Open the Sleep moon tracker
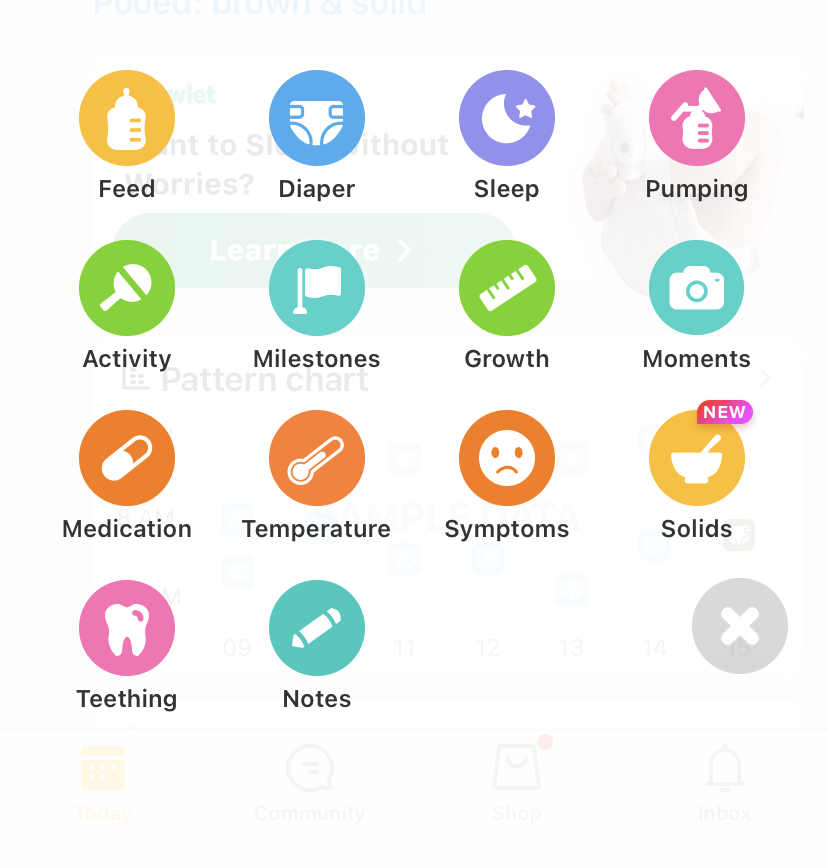Viewport: 828px width, 868px height. coord(506,117)
